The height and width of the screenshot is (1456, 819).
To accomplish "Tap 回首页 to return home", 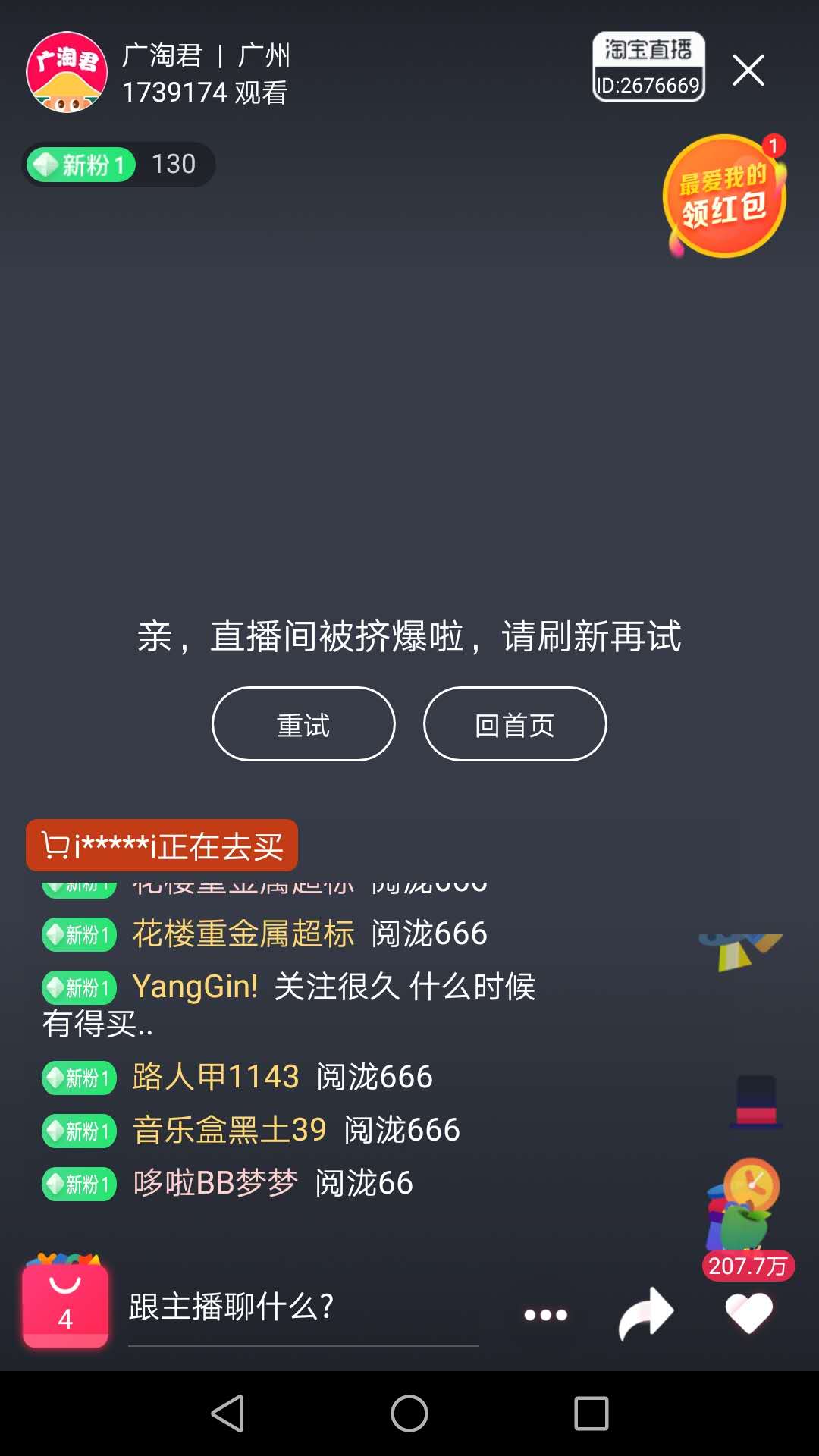I will pyautogui.click(x=515, y=724).
